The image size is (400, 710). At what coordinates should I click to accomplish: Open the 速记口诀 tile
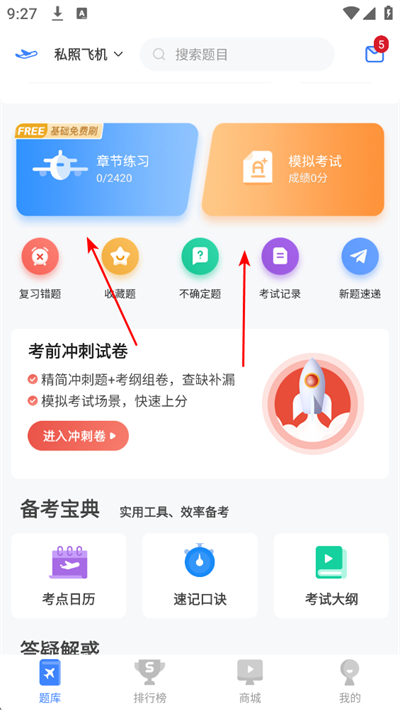[200, 575]
